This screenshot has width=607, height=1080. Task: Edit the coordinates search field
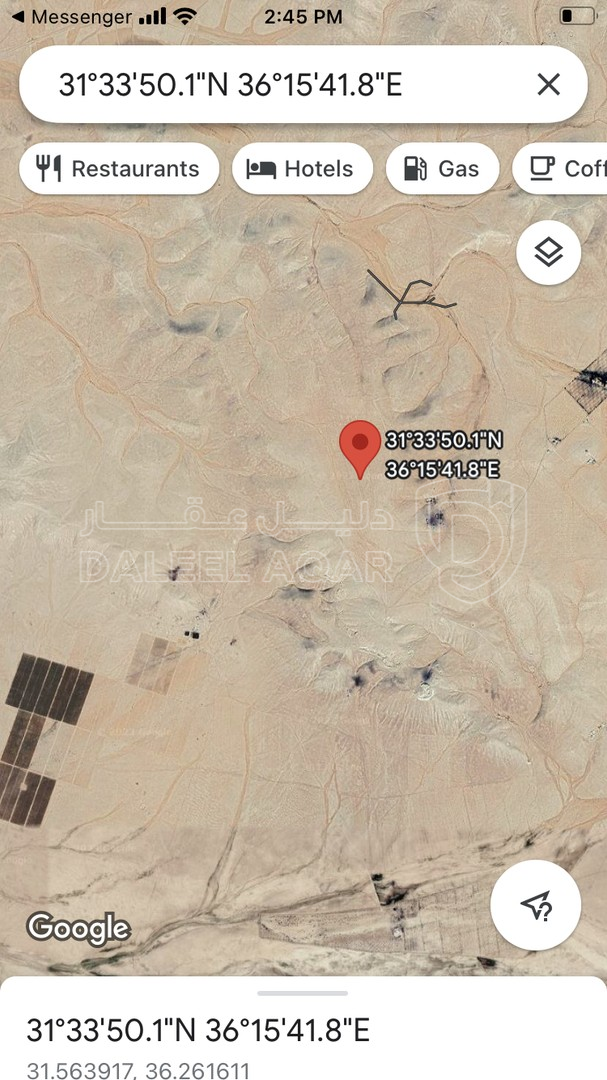[x=270, y=85]
